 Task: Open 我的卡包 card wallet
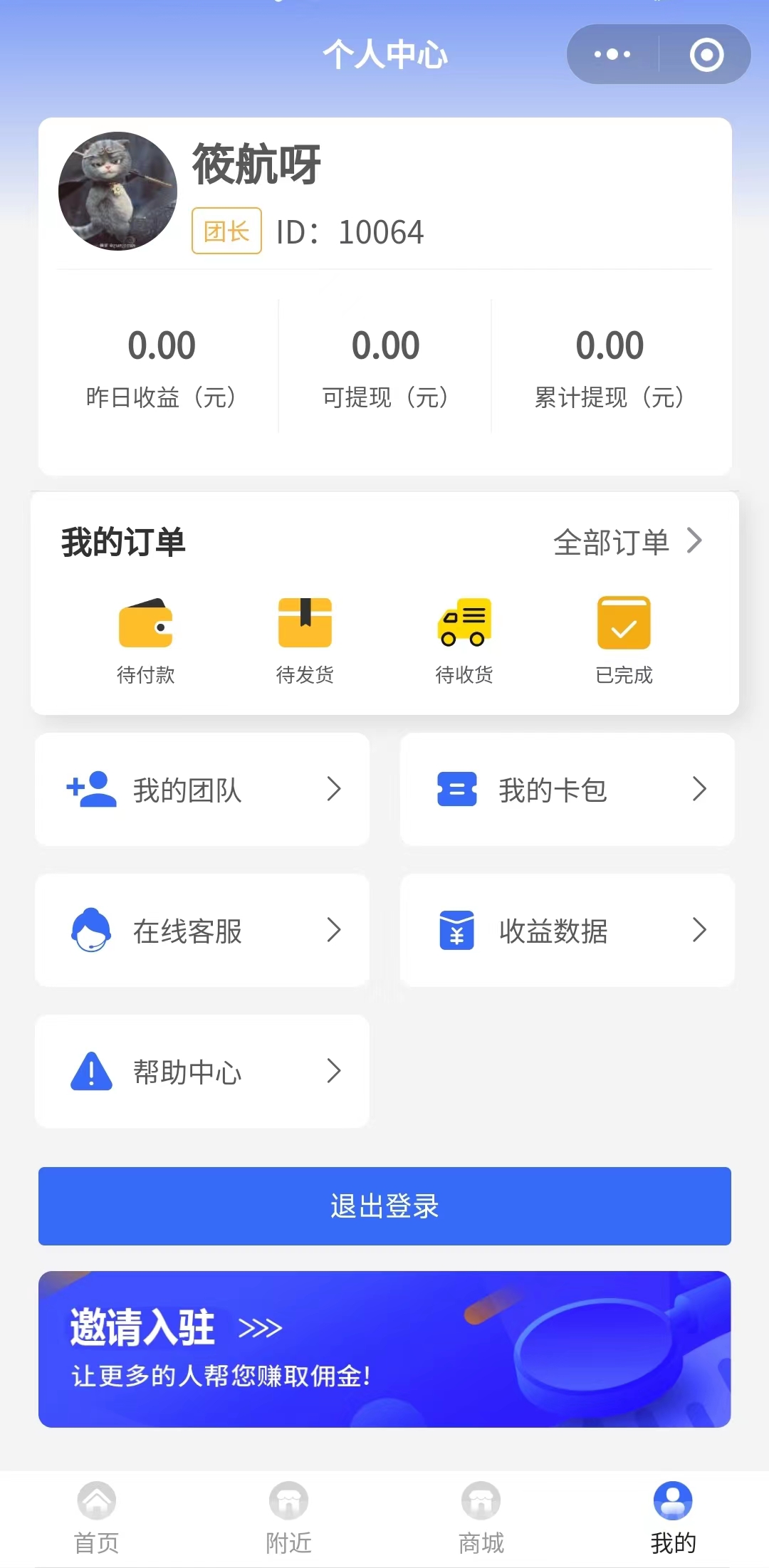(x=567, y=790)
